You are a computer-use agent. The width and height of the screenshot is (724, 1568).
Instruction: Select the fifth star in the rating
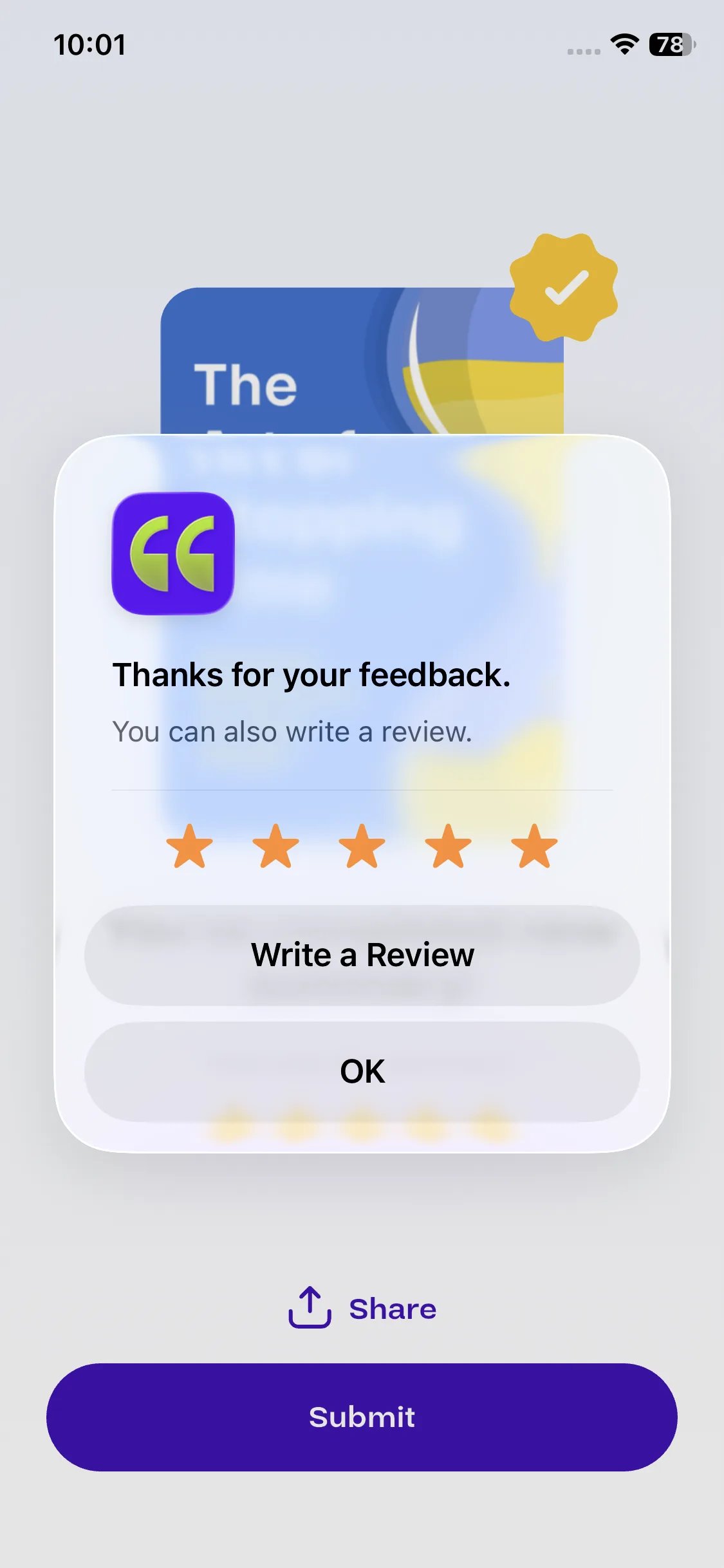coord(534,846)
